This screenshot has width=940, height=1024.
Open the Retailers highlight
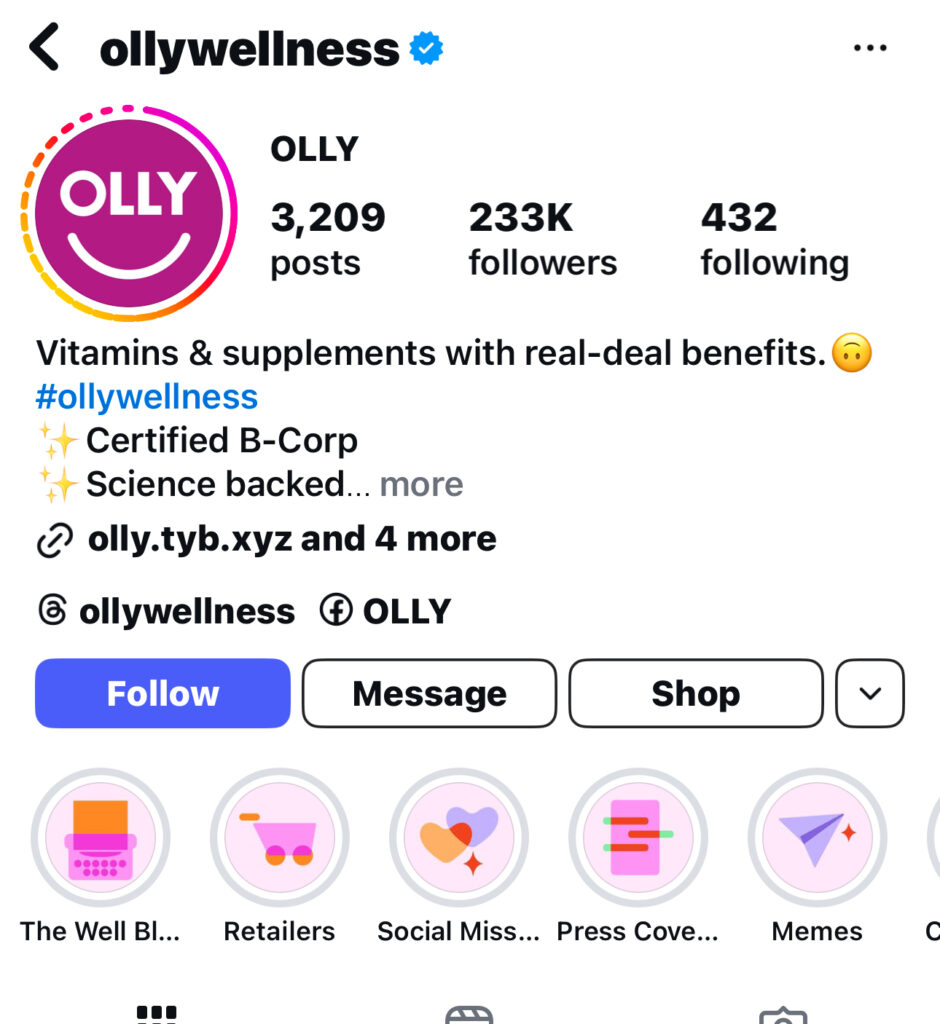tap(279, 838)
